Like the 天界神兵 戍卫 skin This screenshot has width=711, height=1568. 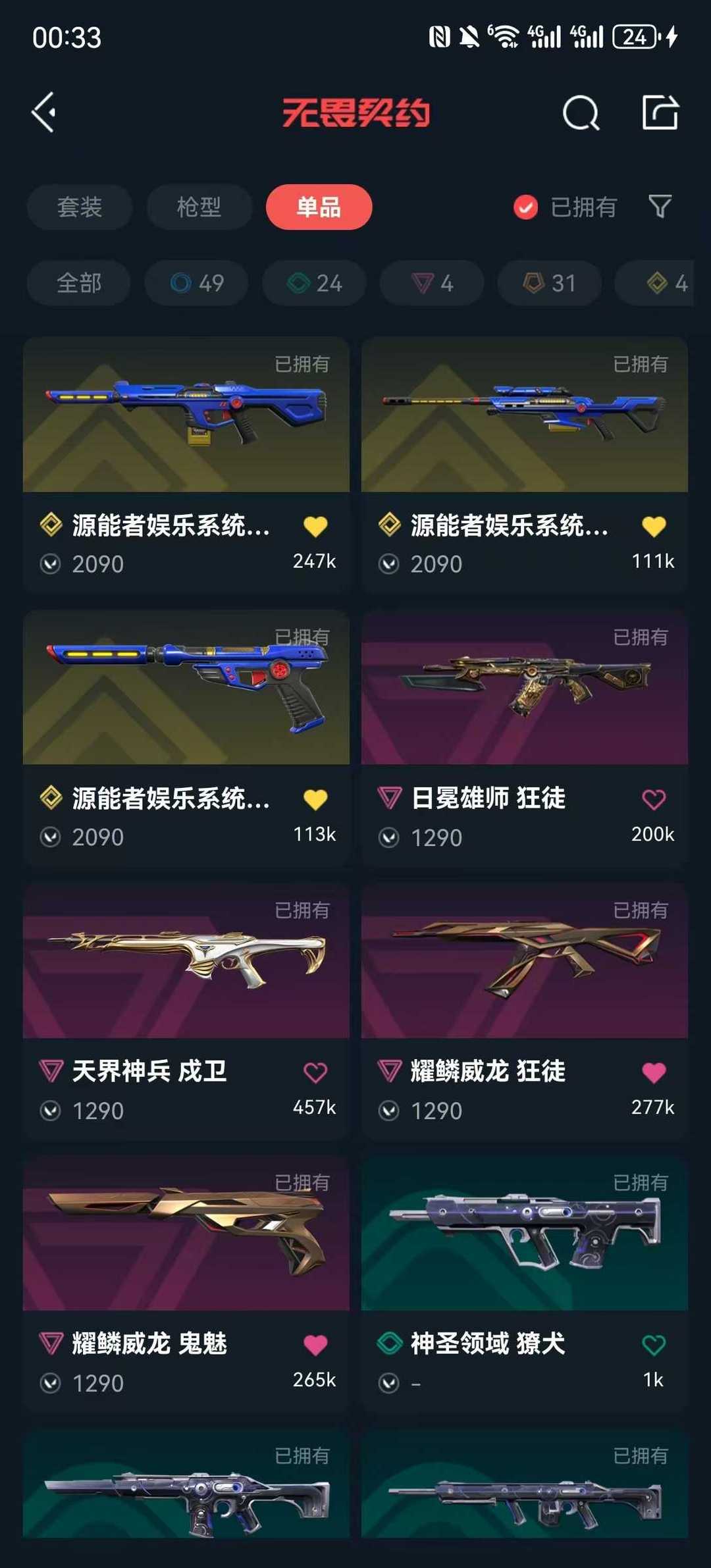[315, 1072]
